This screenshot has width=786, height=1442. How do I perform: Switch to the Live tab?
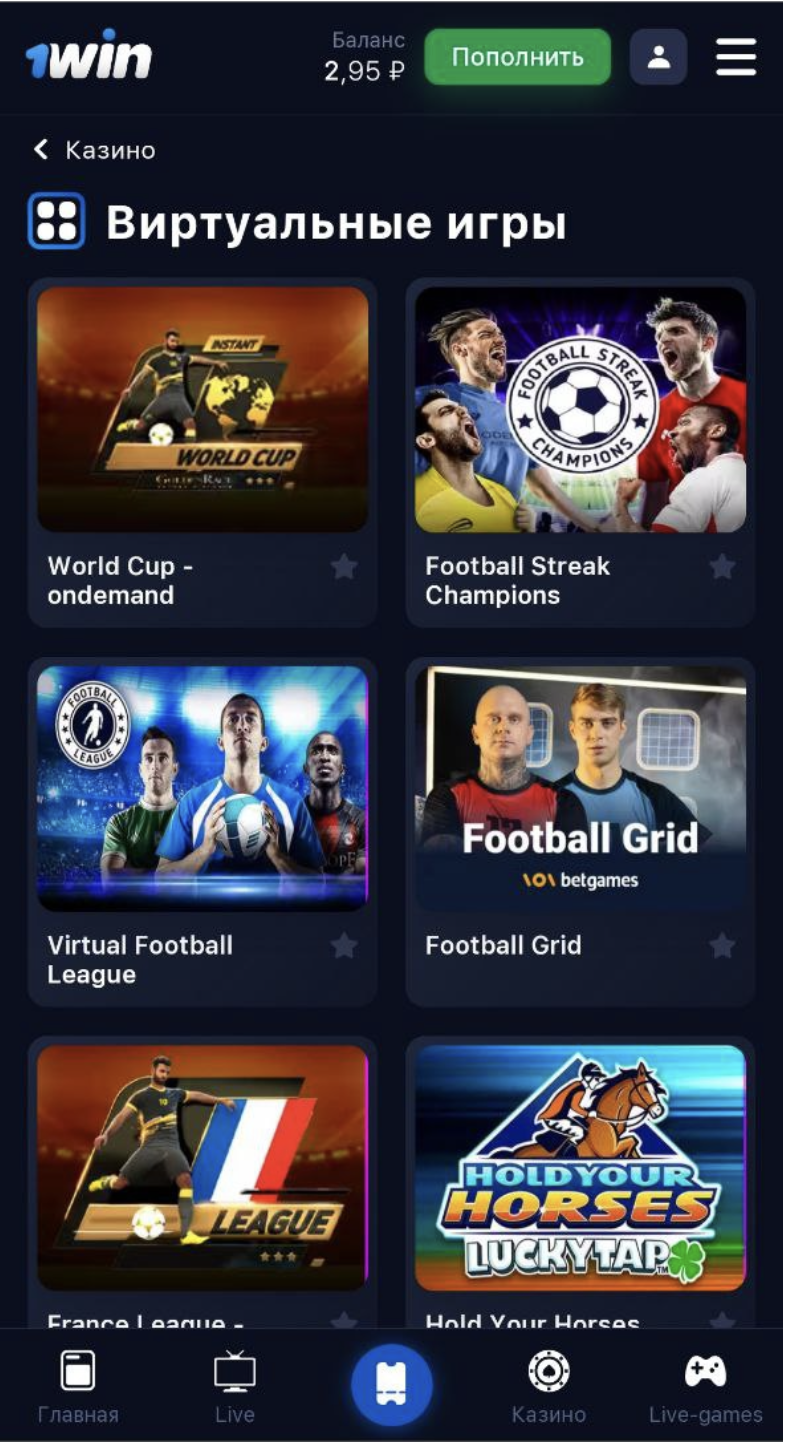coord(235,1386)
